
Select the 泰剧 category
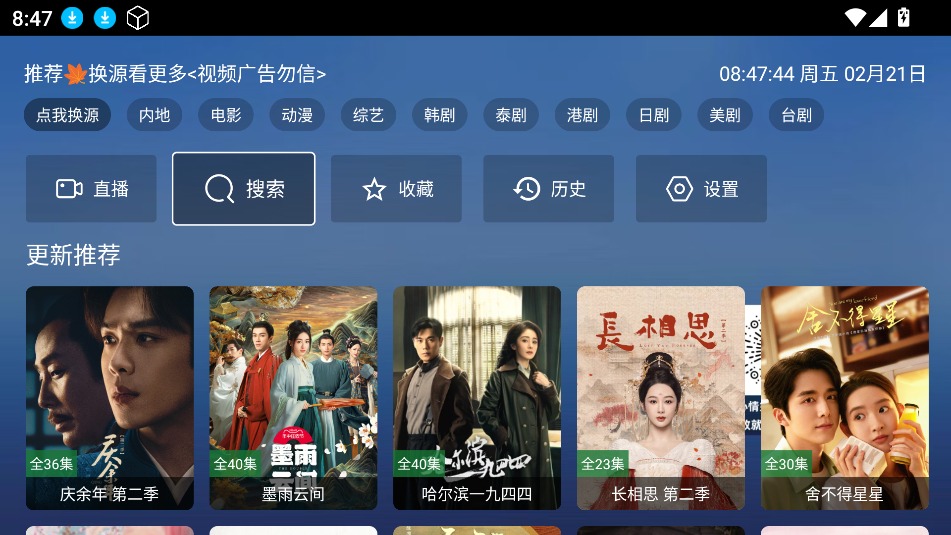511,115
